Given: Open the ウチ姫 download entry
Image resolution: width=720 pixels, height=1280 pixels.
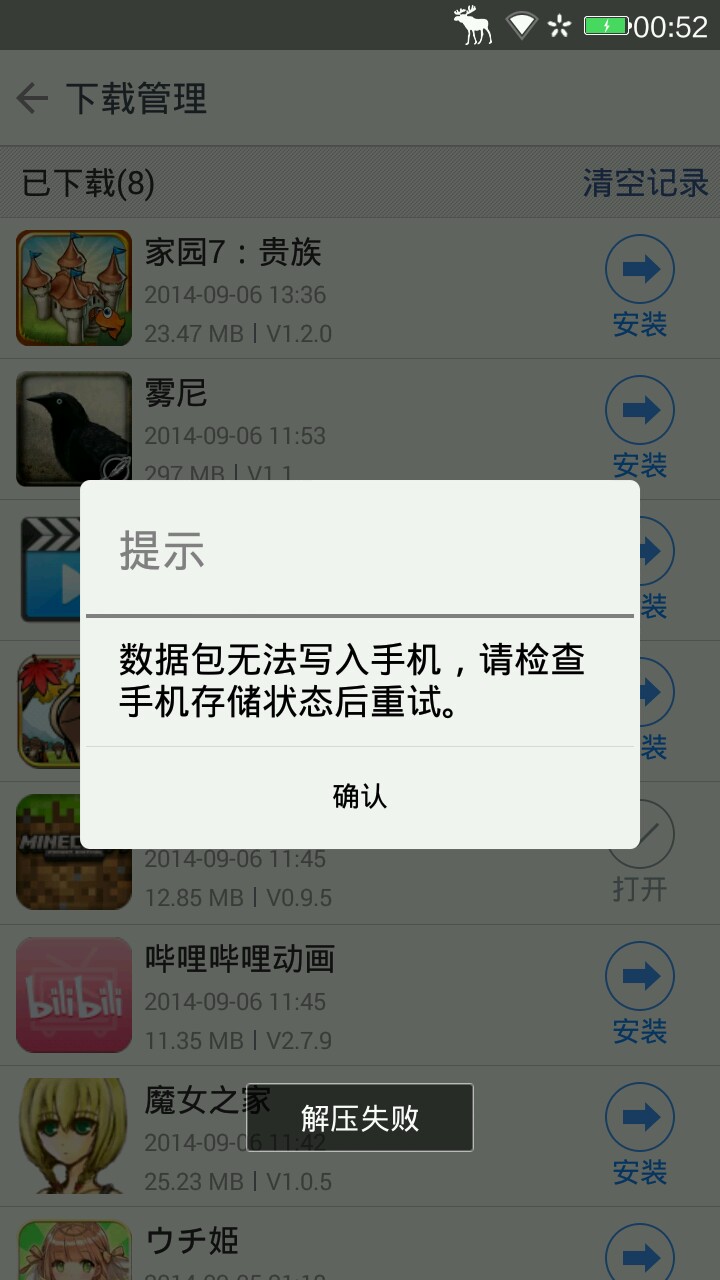Looking at the screenshot, I should 300,1245.
